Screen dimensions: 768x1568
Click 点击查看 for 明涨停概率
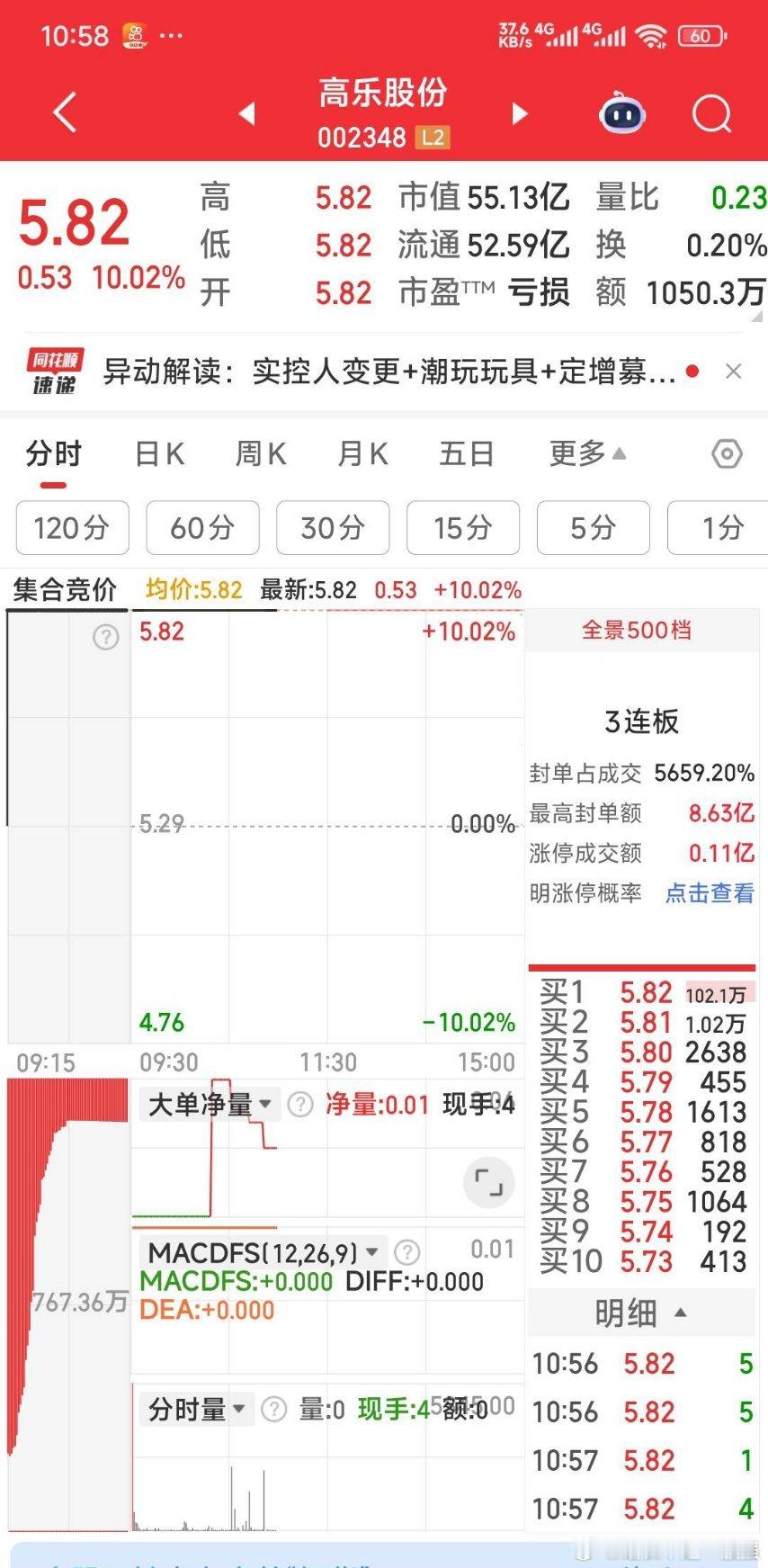[708, 893]
